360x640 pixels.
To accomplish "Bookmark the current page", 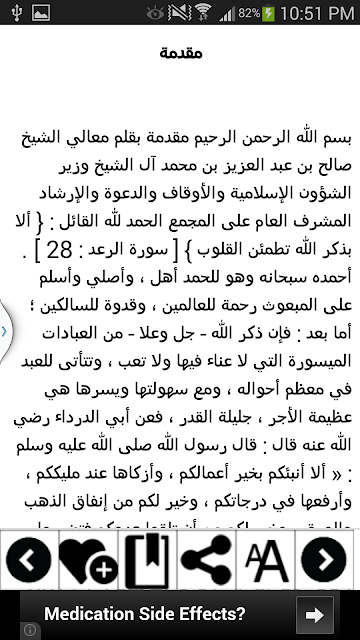I will click(147, 560).
